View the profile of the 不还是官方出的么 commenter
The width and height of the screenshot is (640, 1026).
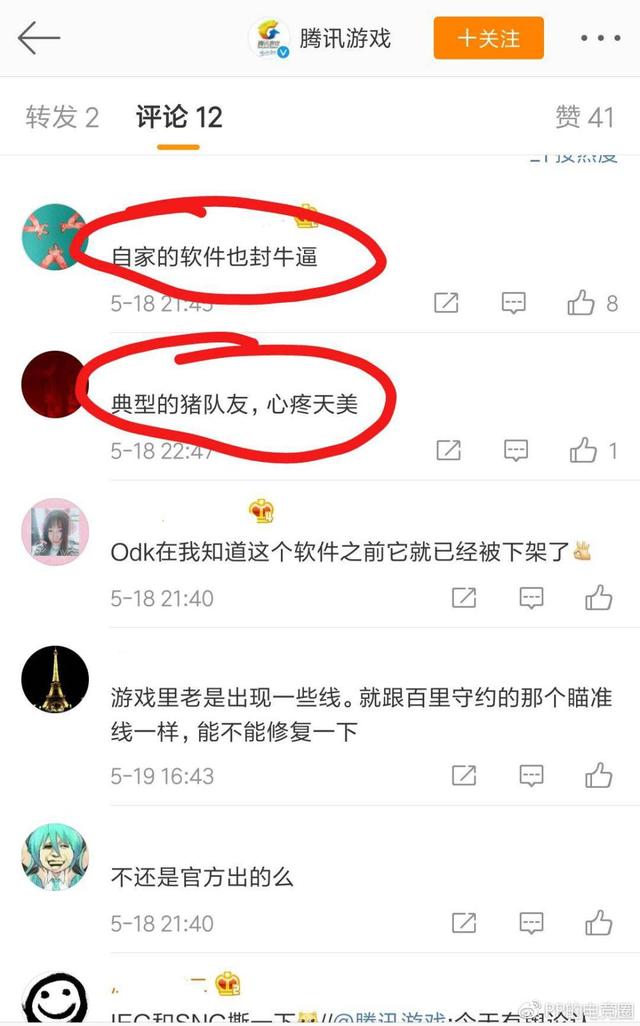point(55,857)
